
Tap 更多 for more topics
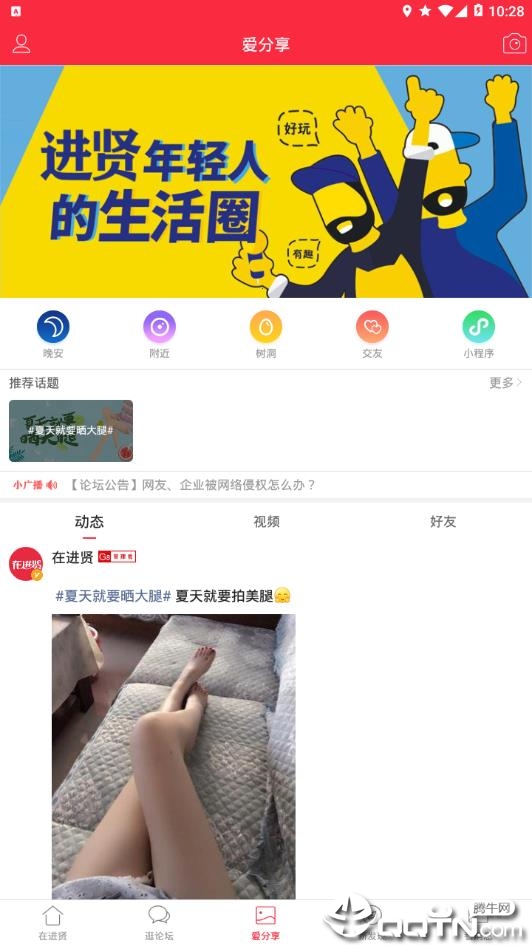pos(505,383)
